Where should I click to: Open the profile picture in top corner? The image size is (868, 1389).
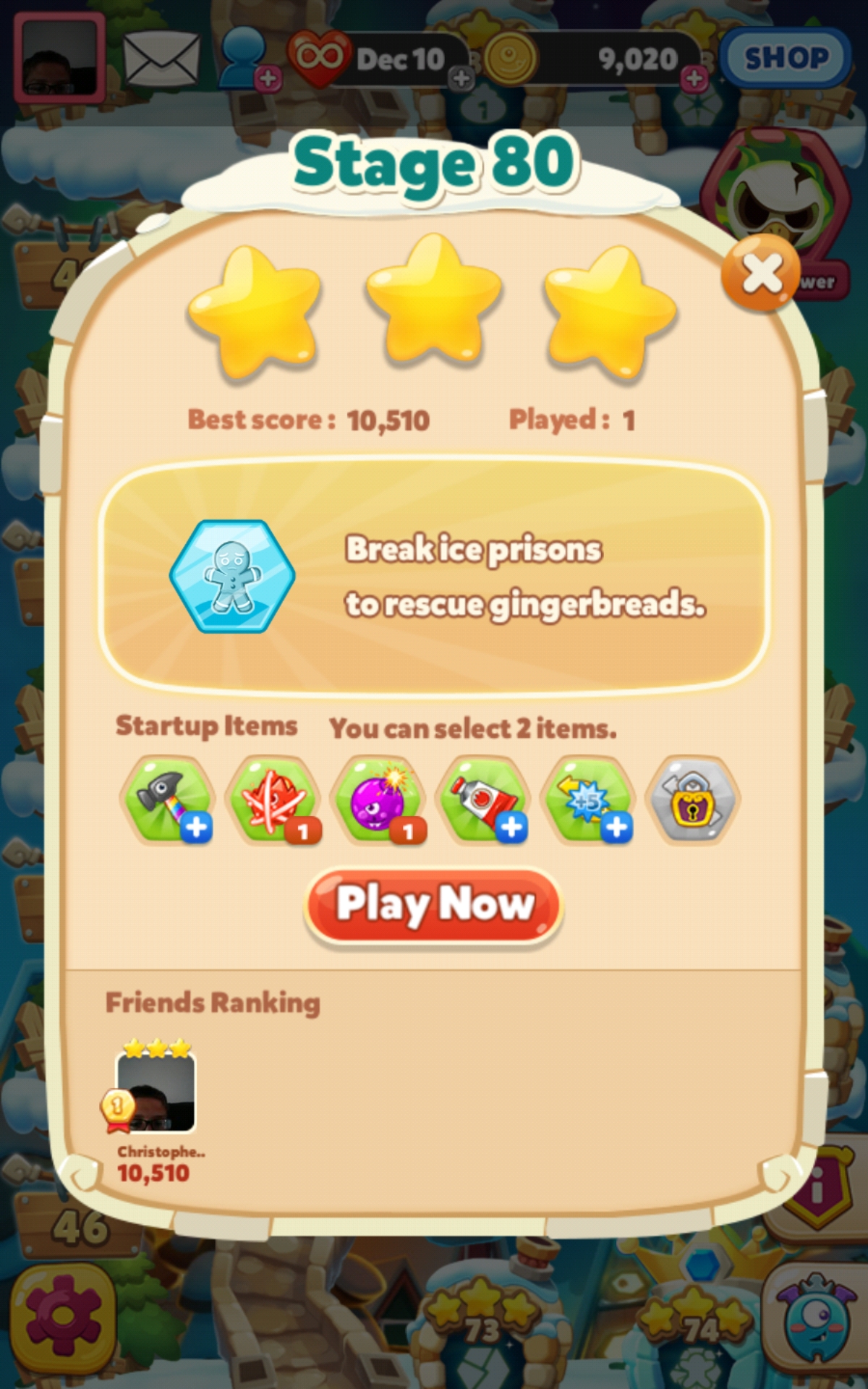[59, 58]
